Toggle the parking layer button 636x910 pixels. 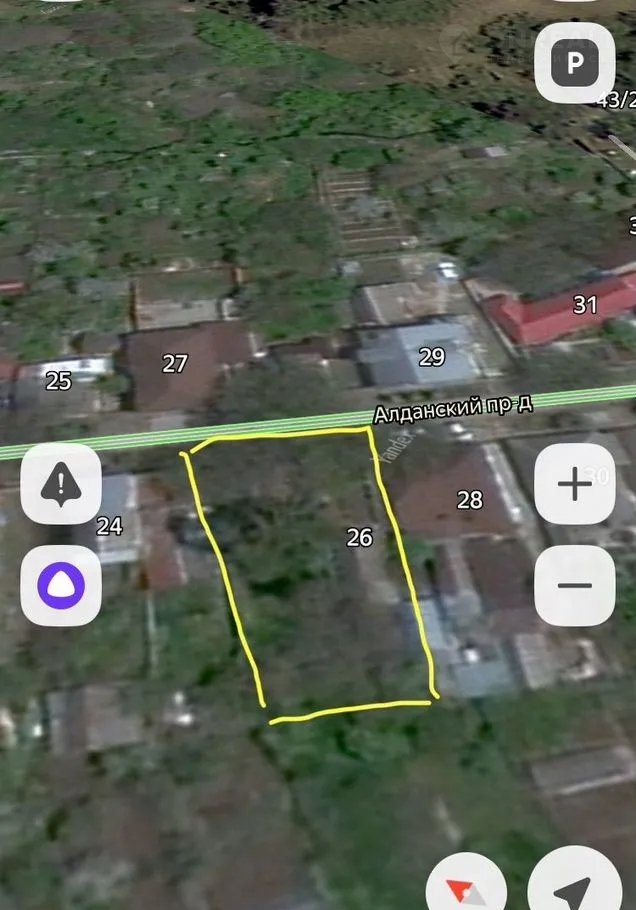[574, 63]
